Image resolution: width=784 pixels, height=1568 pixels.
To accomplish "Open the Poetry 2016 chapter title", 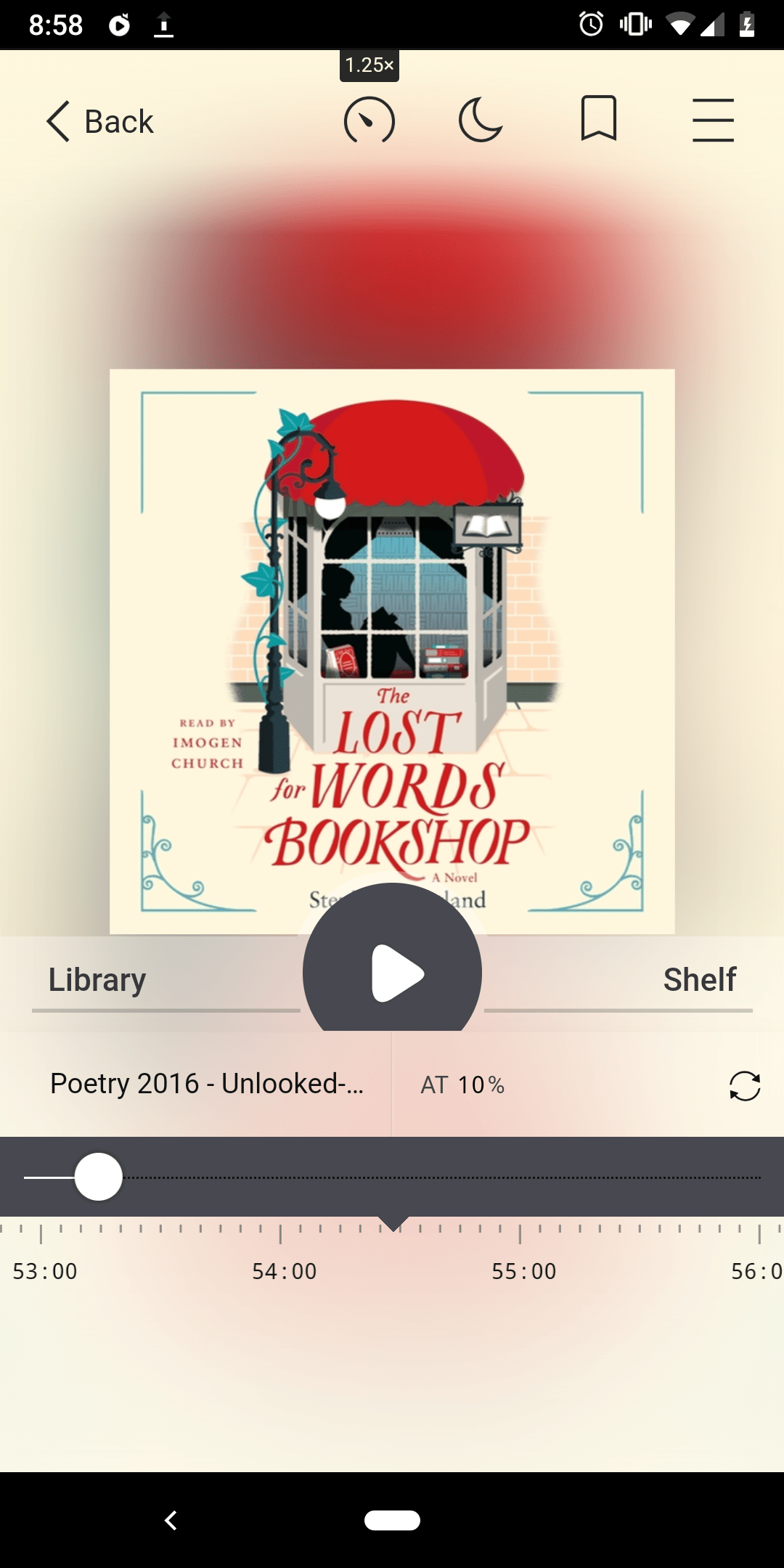I will 207,1084.
